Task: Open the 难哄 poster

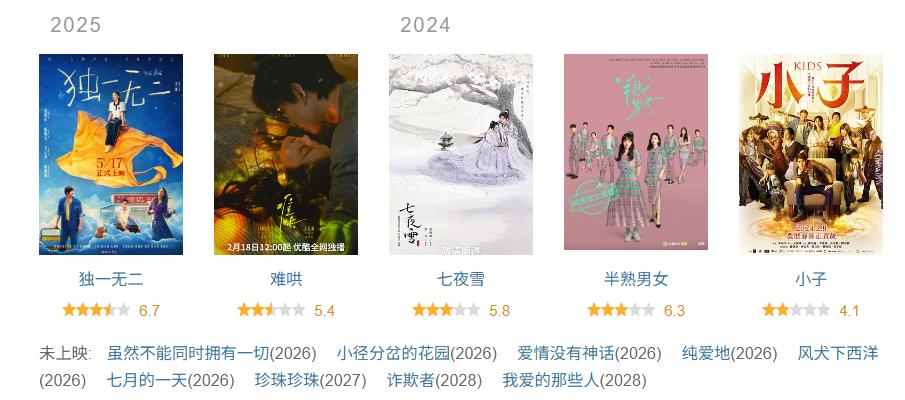Action: tap(285, 154)
